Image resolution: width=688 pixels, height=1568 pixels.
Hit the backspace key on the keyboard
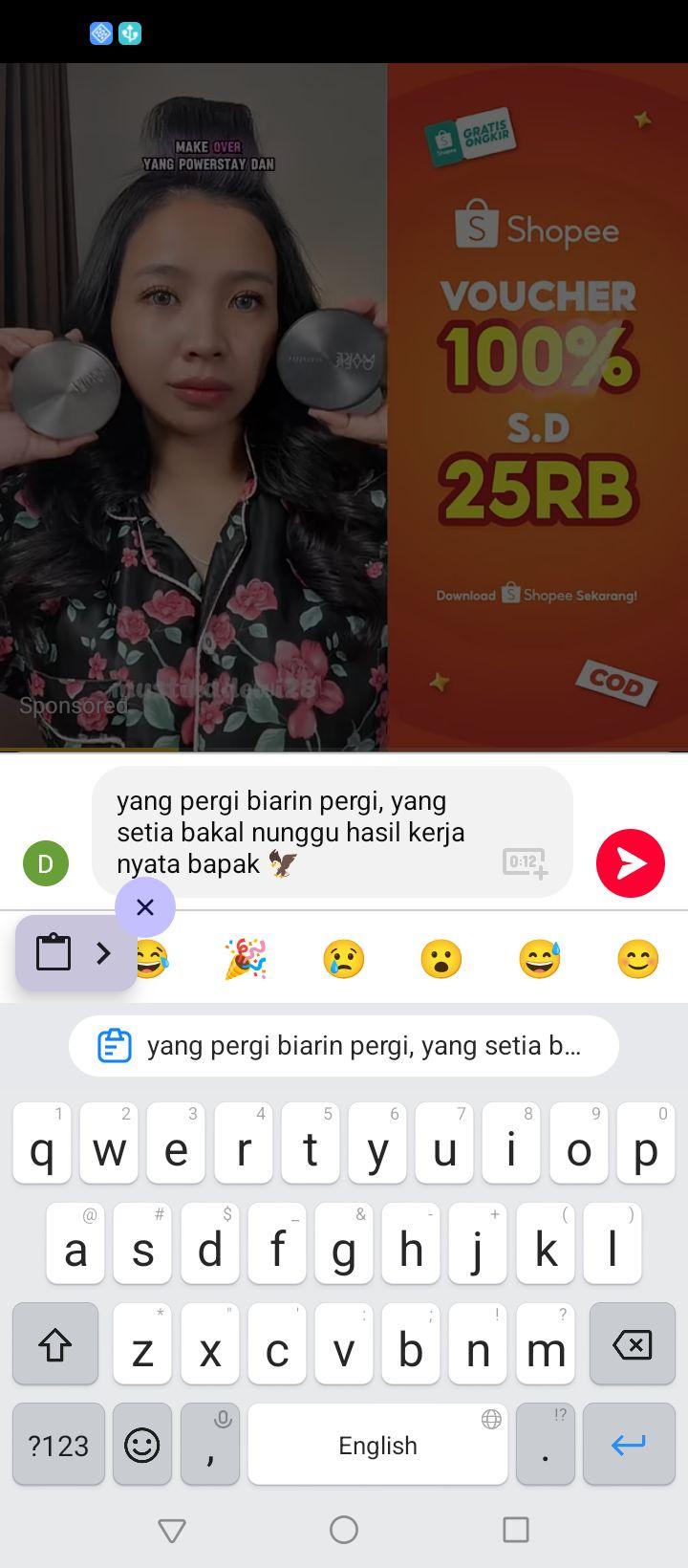(632, 1344)
